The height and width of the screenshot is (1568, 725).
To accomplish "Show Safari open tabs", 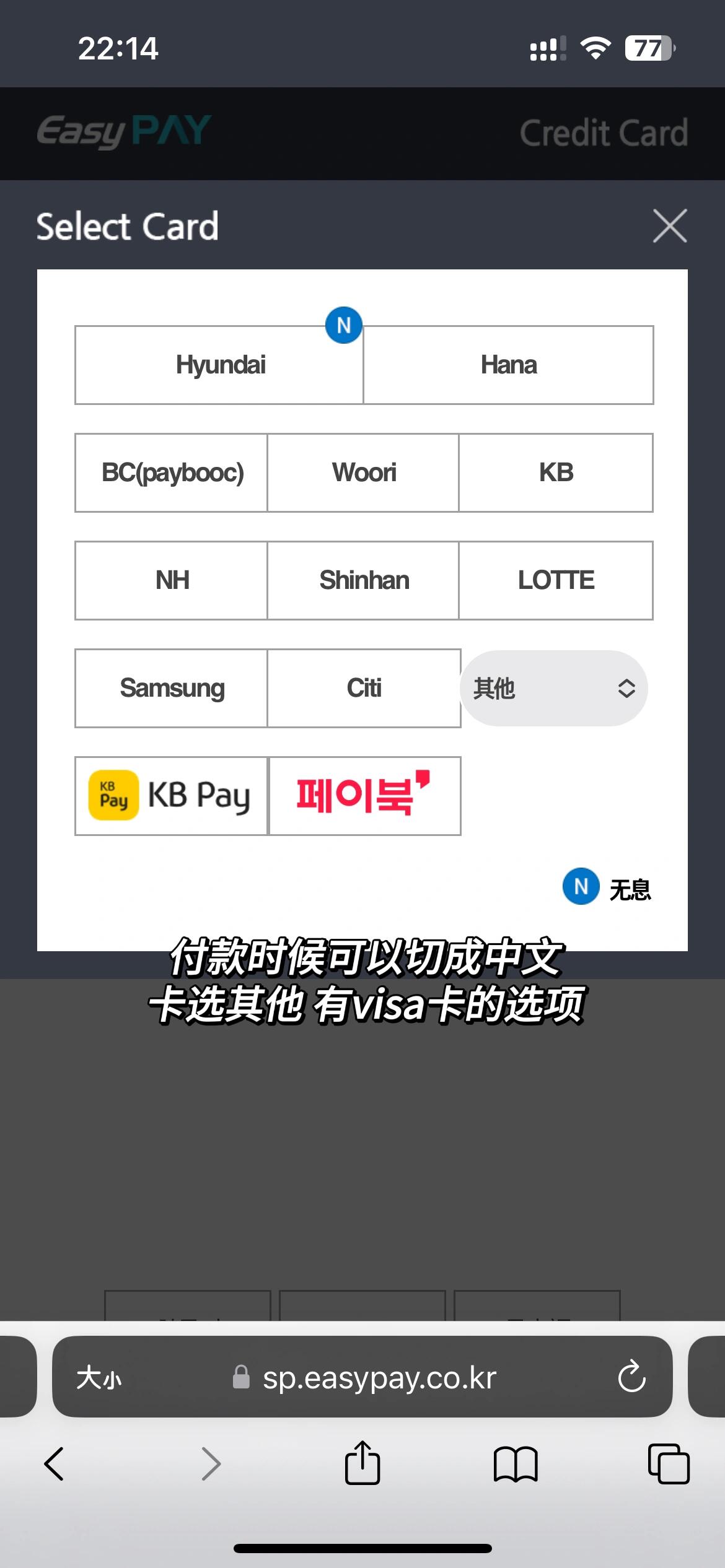I will pyautogui.click(x=668, y=1464).
